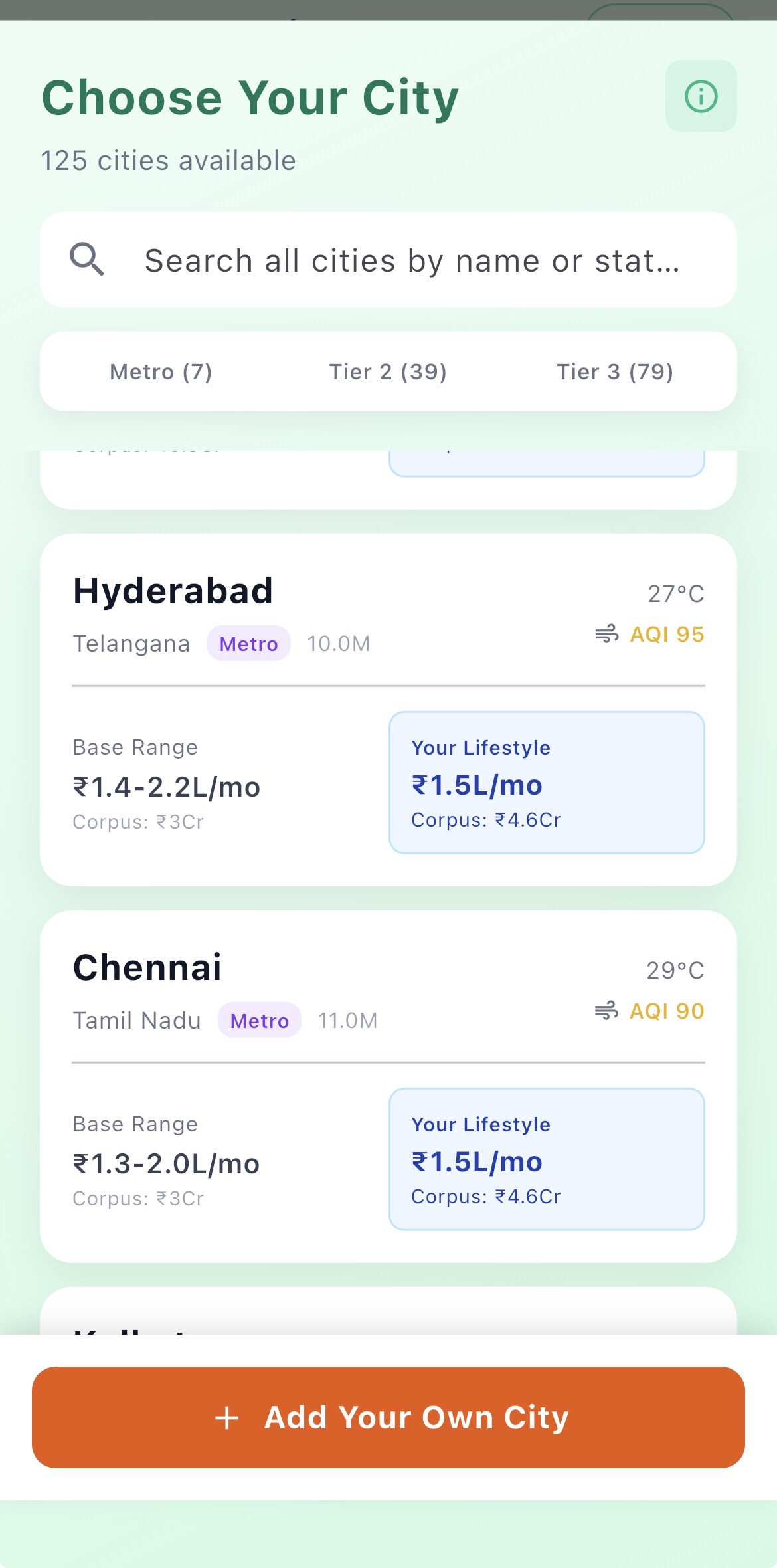The height and width of the screenshot is (1568, 777).
Task: Select the Metro badge on Hyderabad card
Action: (248, 643)
